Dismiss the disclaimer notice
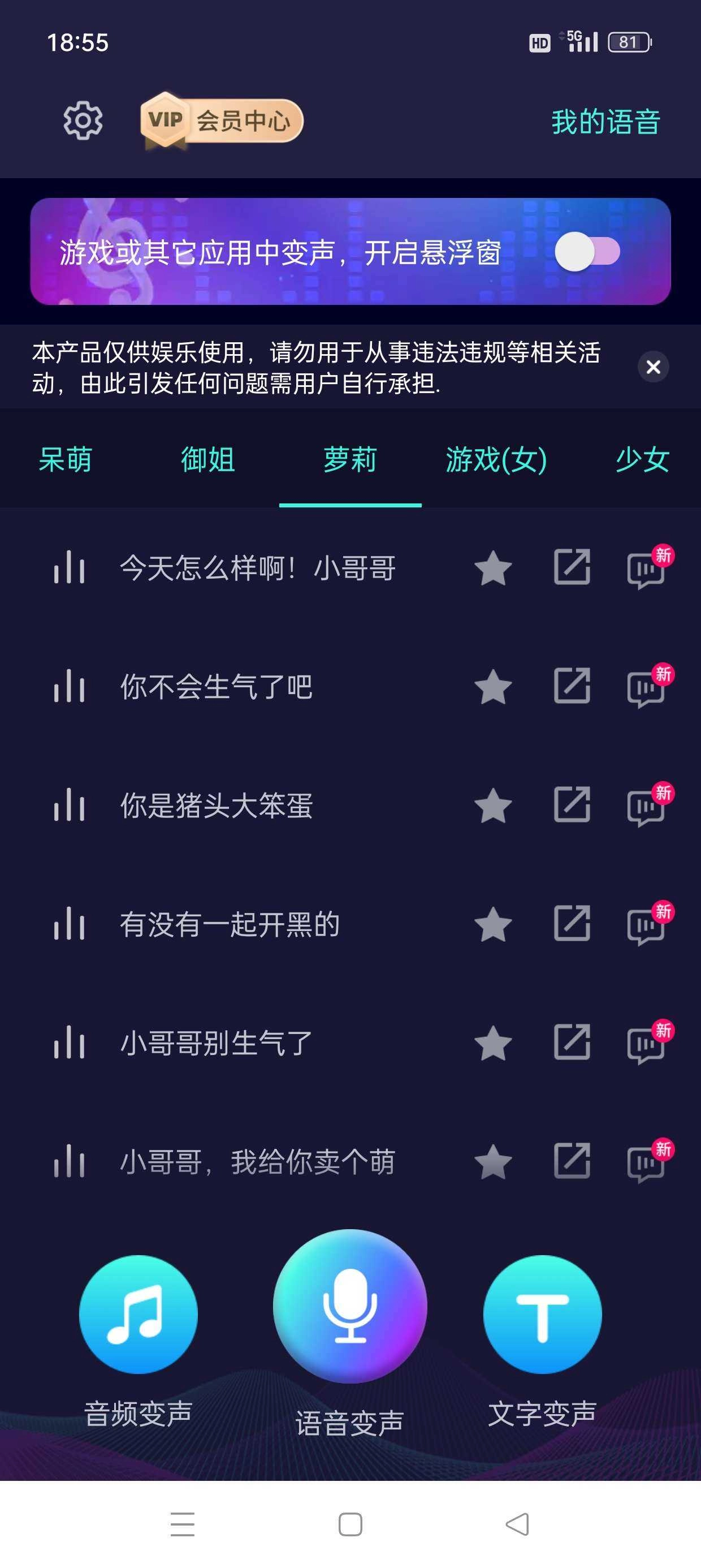The width and height of the screenshot is (701, 1568). tap(653, 366)
